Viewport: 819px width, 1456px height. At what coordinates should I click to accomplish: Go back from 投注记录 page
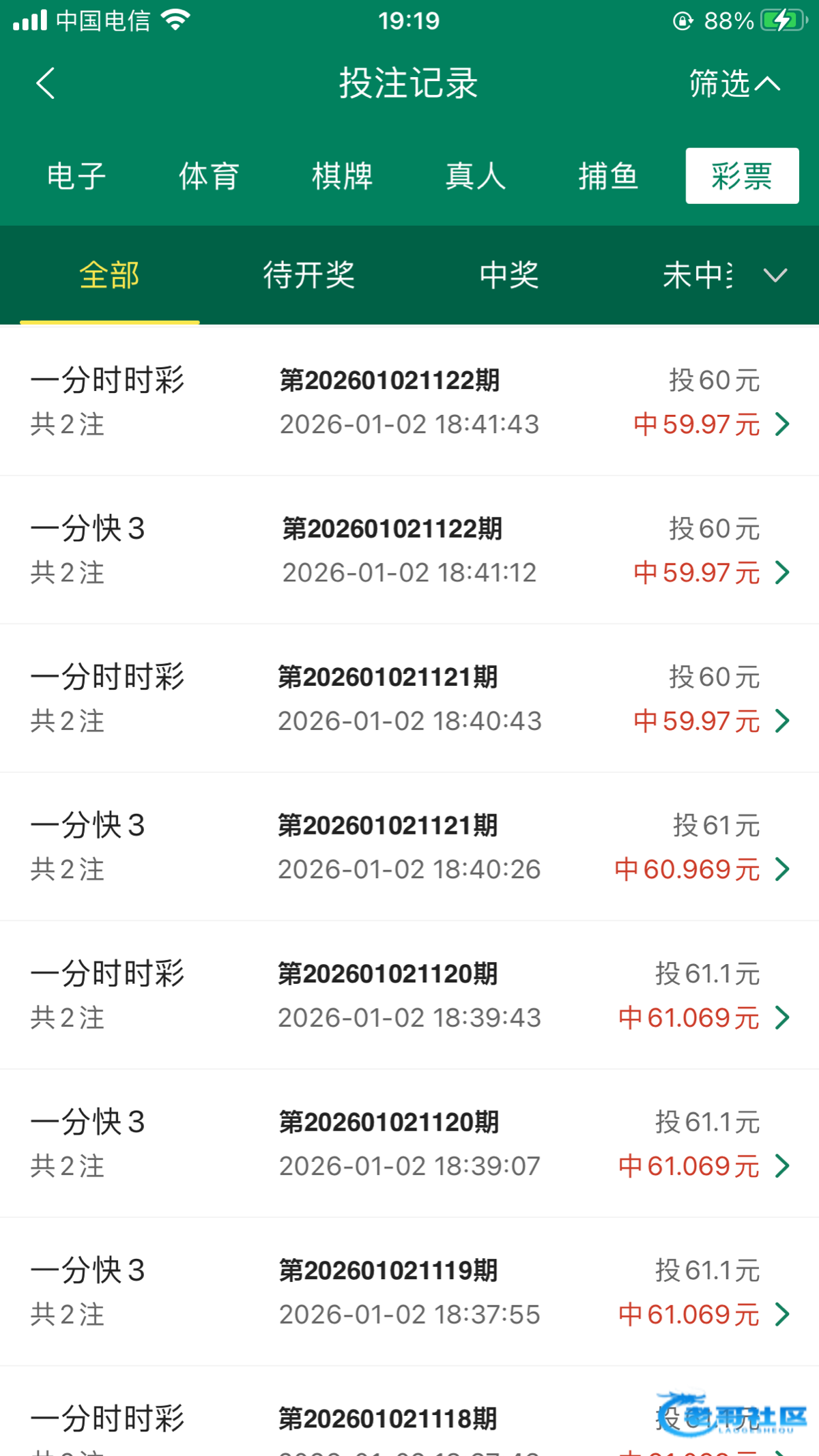(x=45, y=83)
